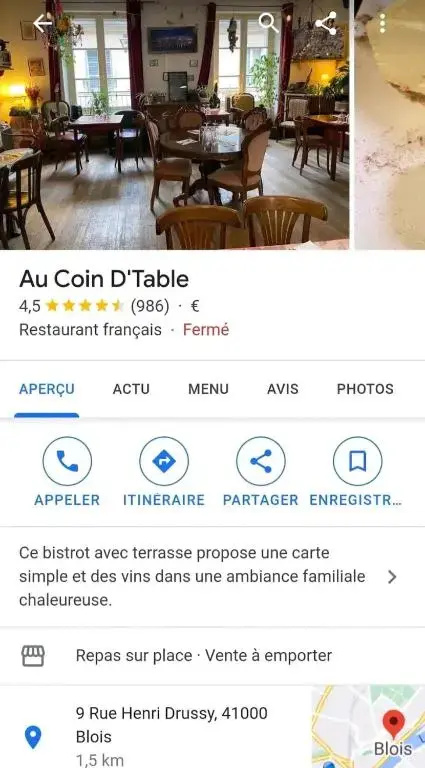Open the Blois map preview
This screenshot has height=768, width=425.
[368, 727]
